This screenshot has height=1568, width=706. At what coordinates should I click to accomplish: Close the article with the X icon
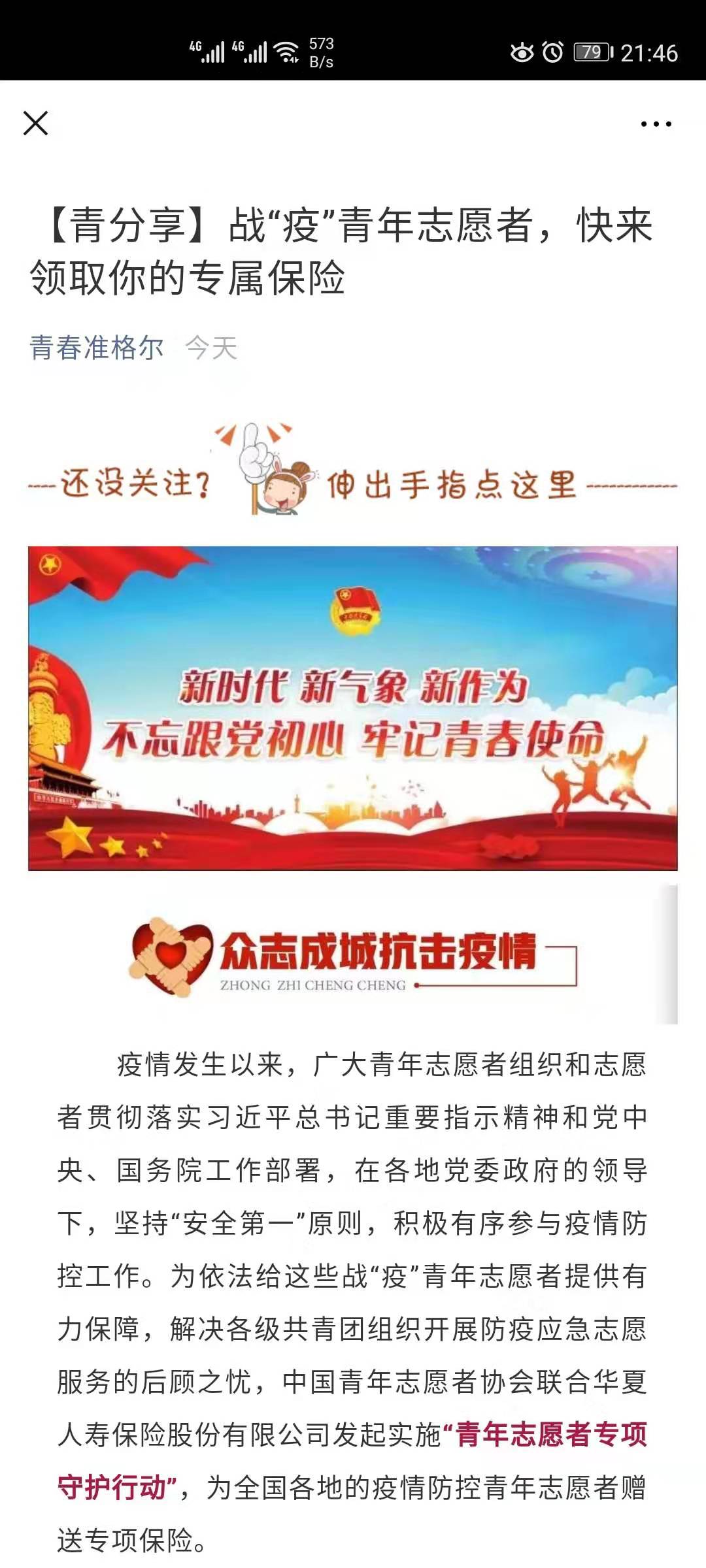click(x=35, y=123)
